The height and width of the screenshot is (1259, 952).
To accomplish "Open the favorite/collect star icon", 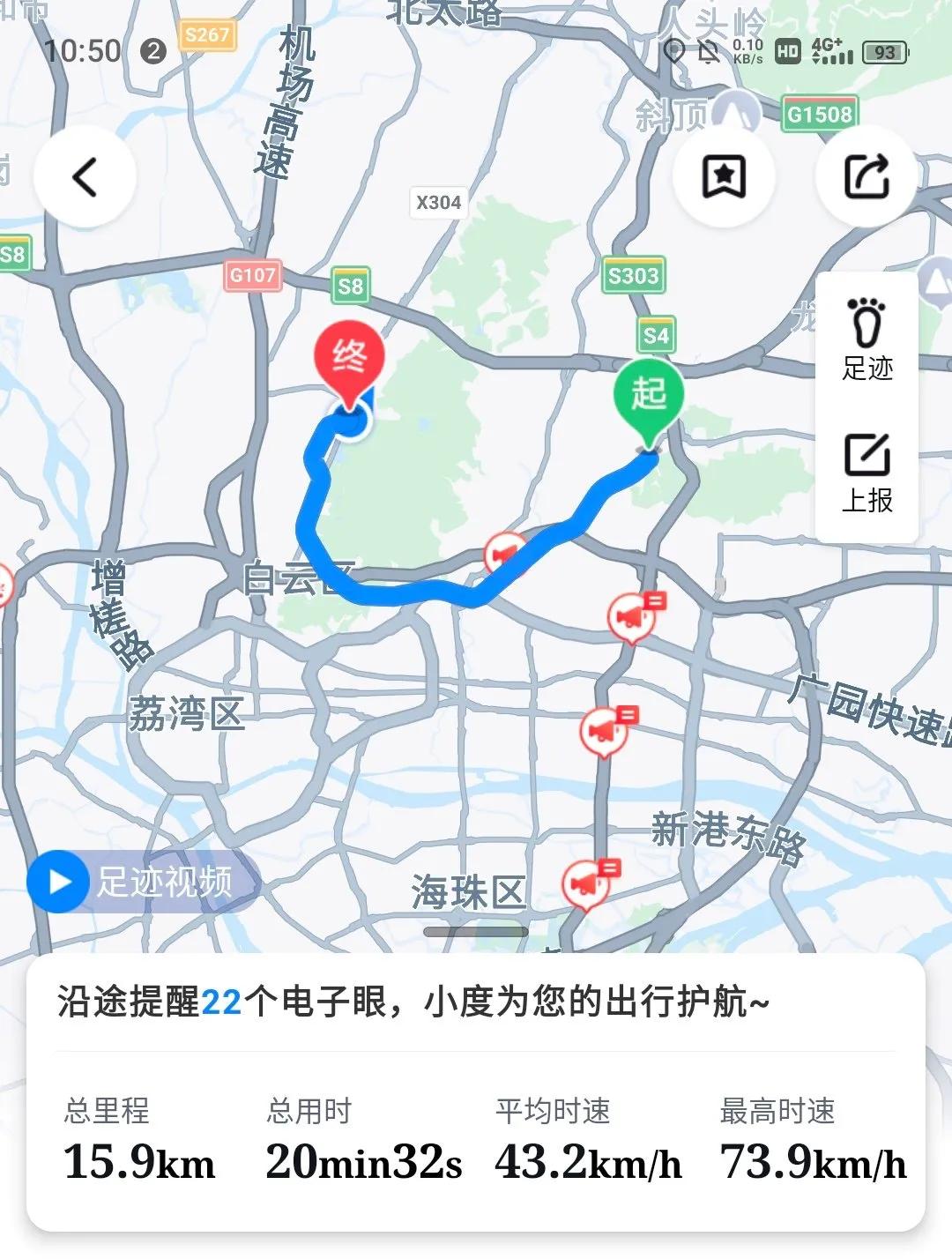I will (x=725, y=176).
